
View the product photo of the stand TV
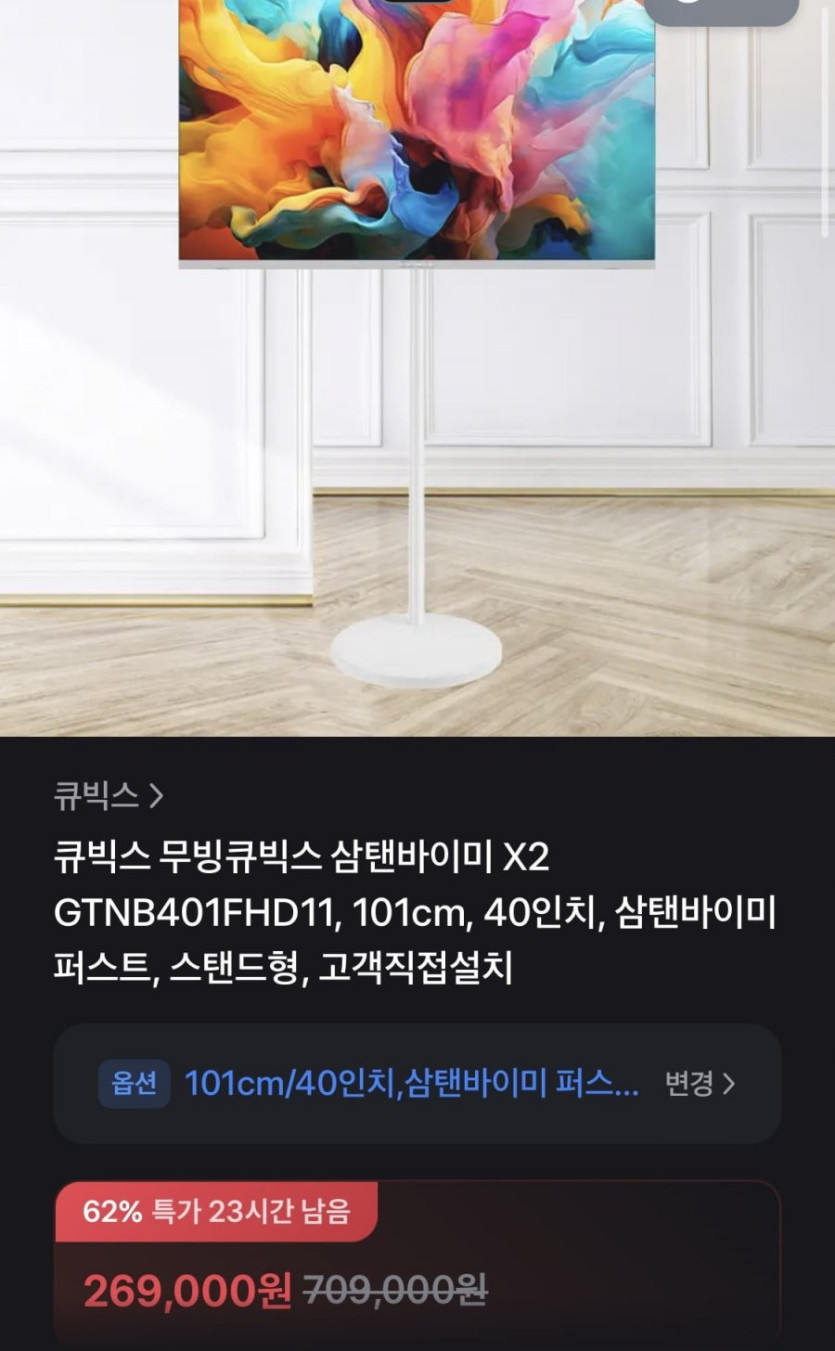pos(417,368)
